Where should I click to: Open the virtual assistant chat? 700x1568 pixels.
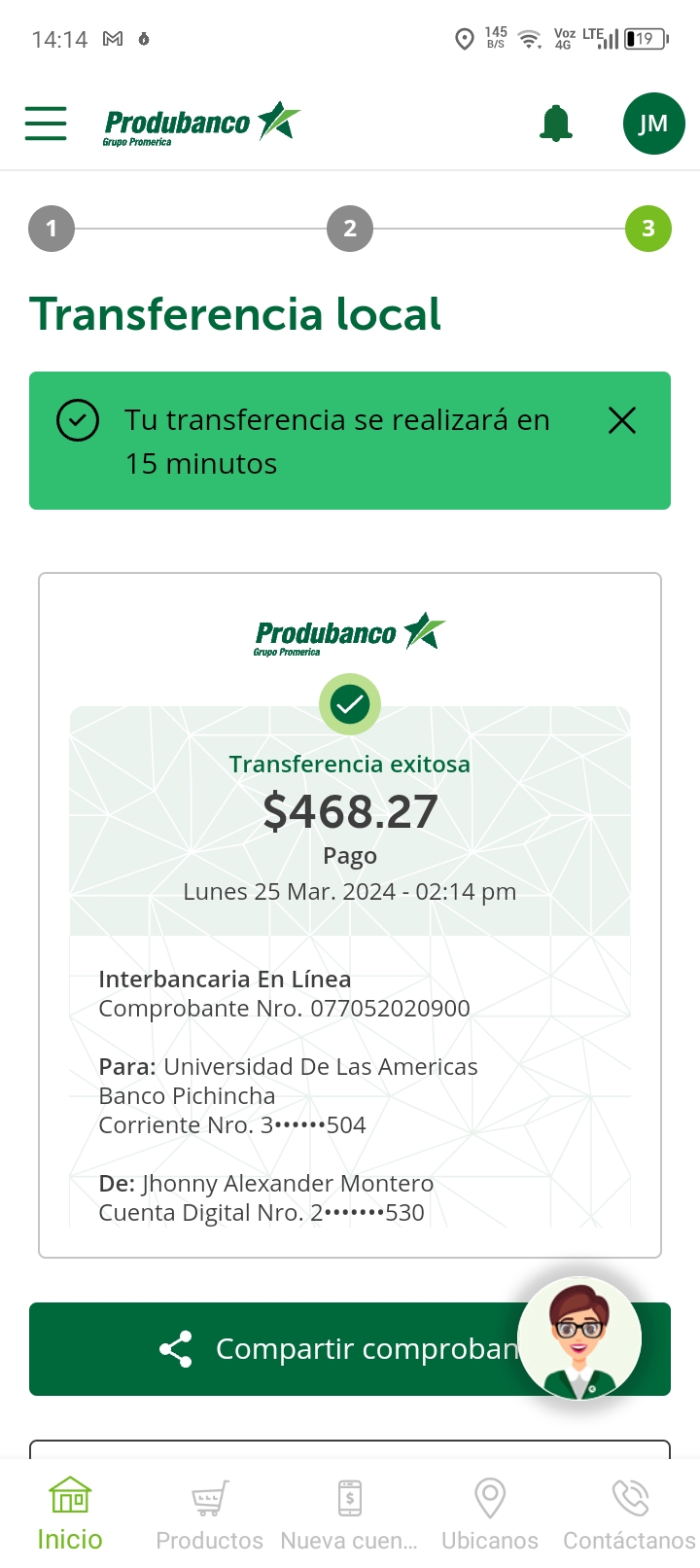pyautogui.click(x=579, y=1338)
